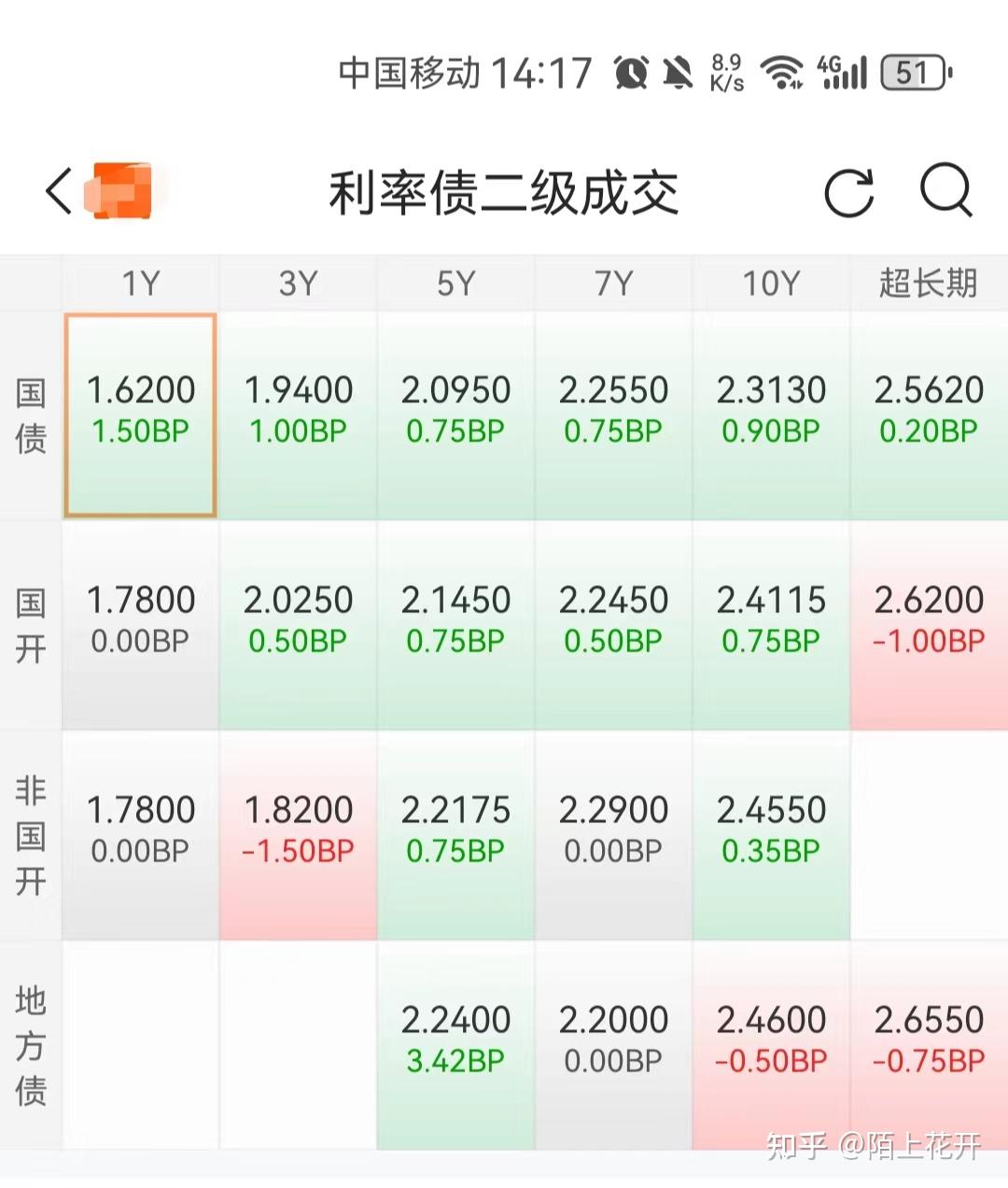
Task: Select the 国债 row label
Action: point(31,413)
